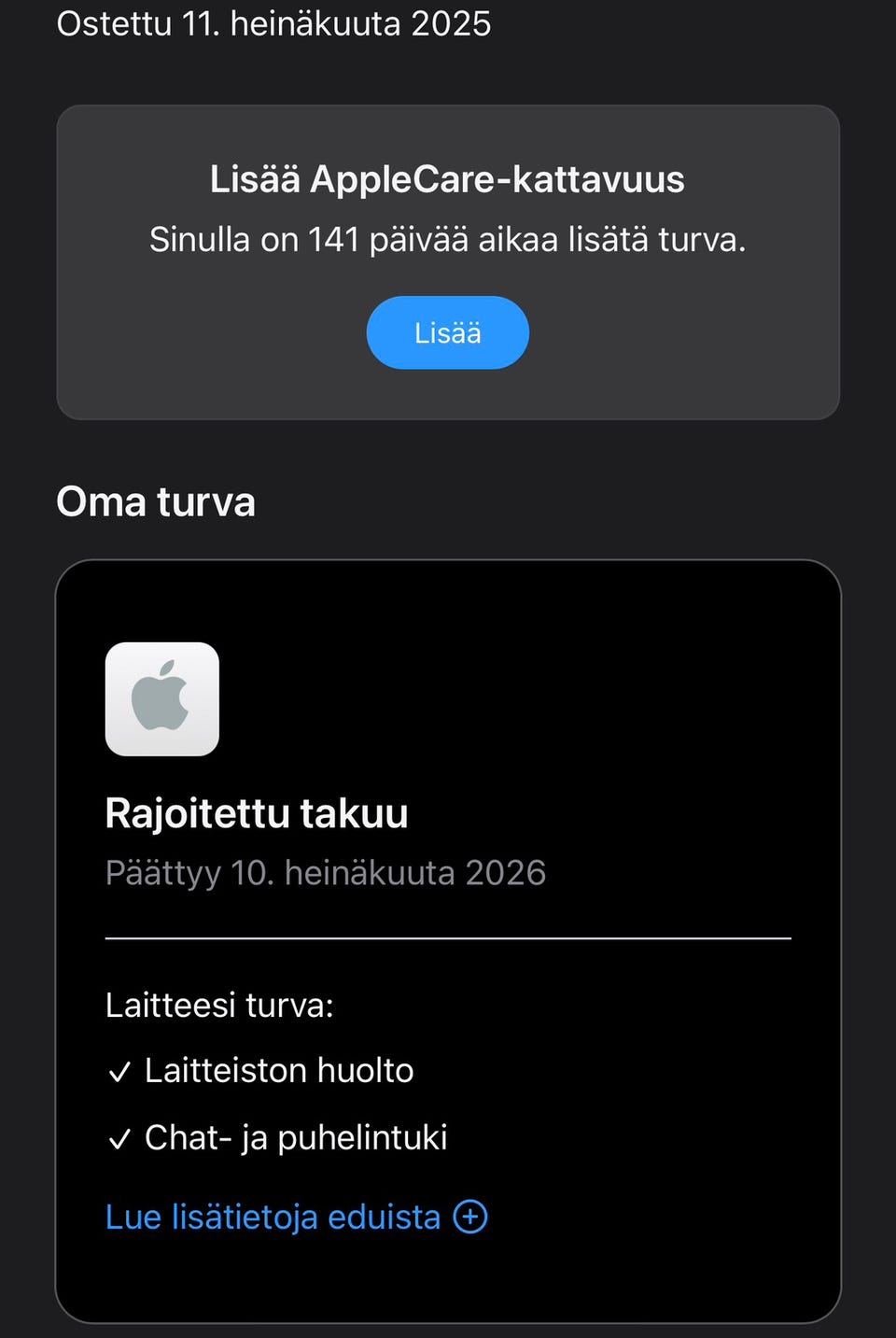
Task: Expand benefits with Lue lisätietoja eduista
Action: (x=273, y=1216)
